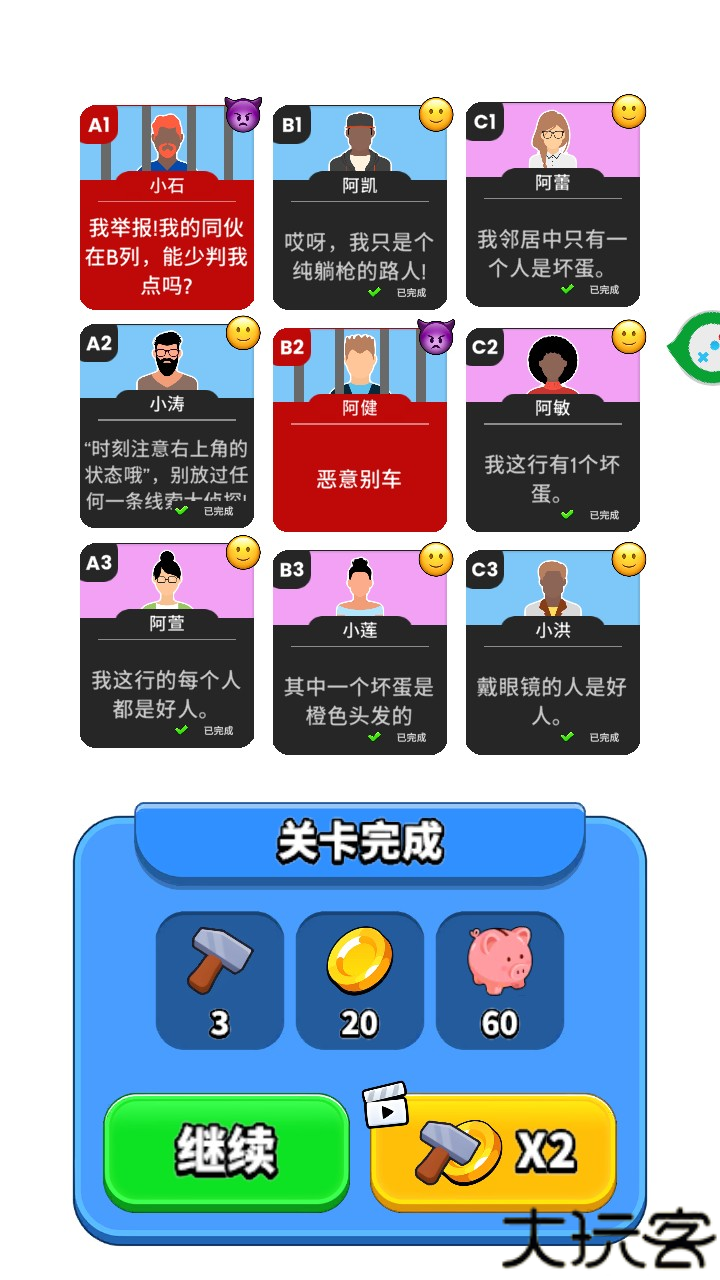Open the floating green assistant icon
The height and width of the screenshot is (1280, 720).
[699, 345]
